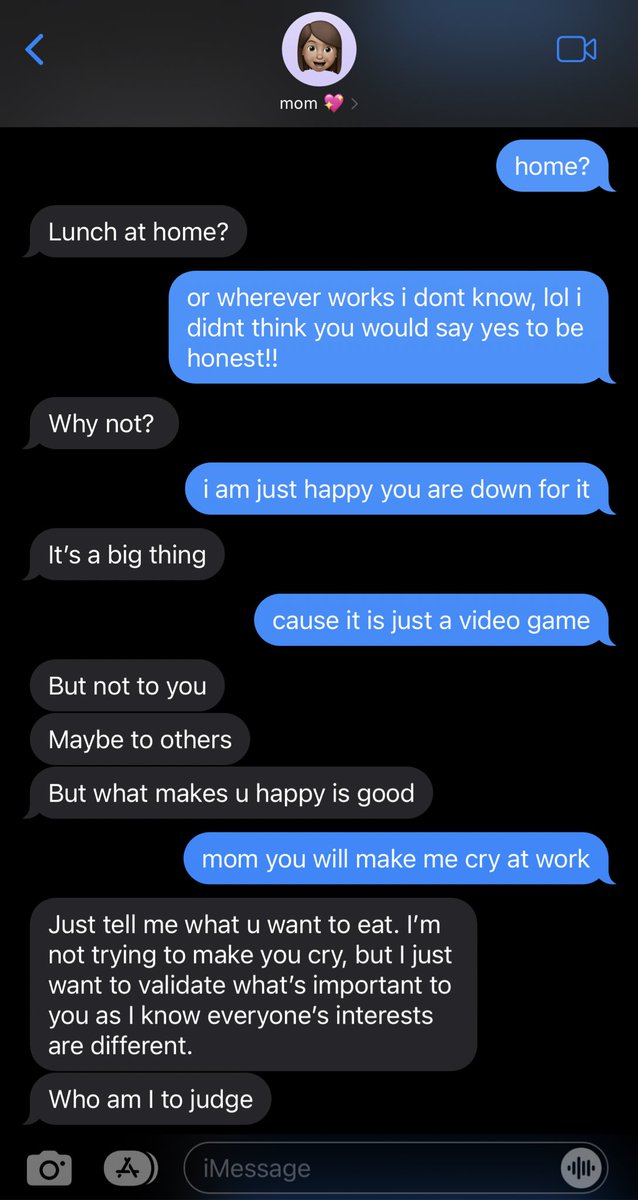Record an audio message
This screenshot has width=638, height=1200.
[581, 1167]
